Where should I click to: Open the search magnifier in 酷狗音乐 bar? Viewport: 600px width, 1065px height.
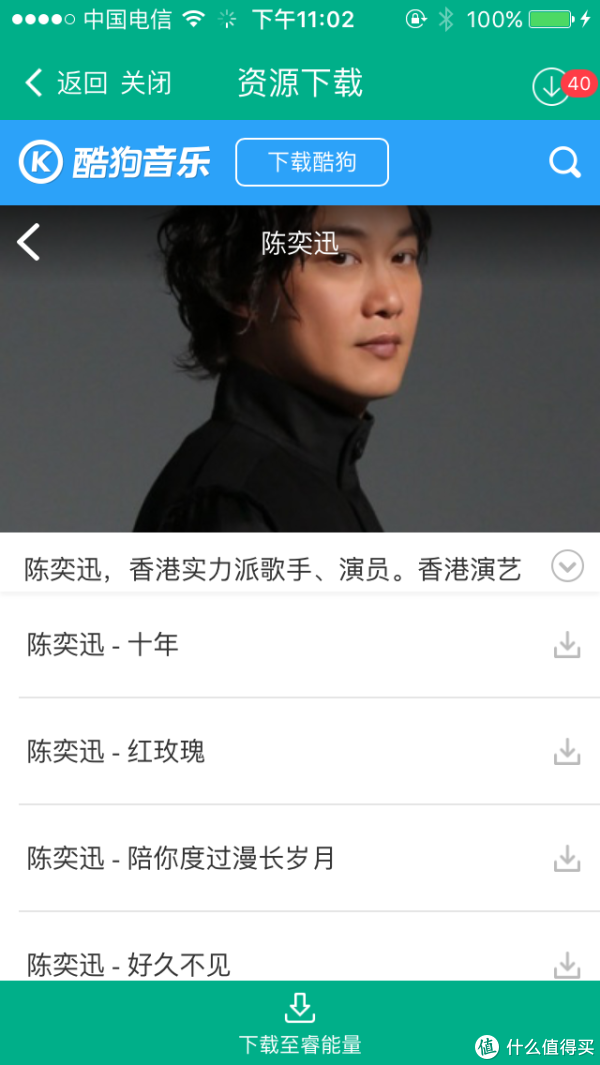[x=565, y=162]
